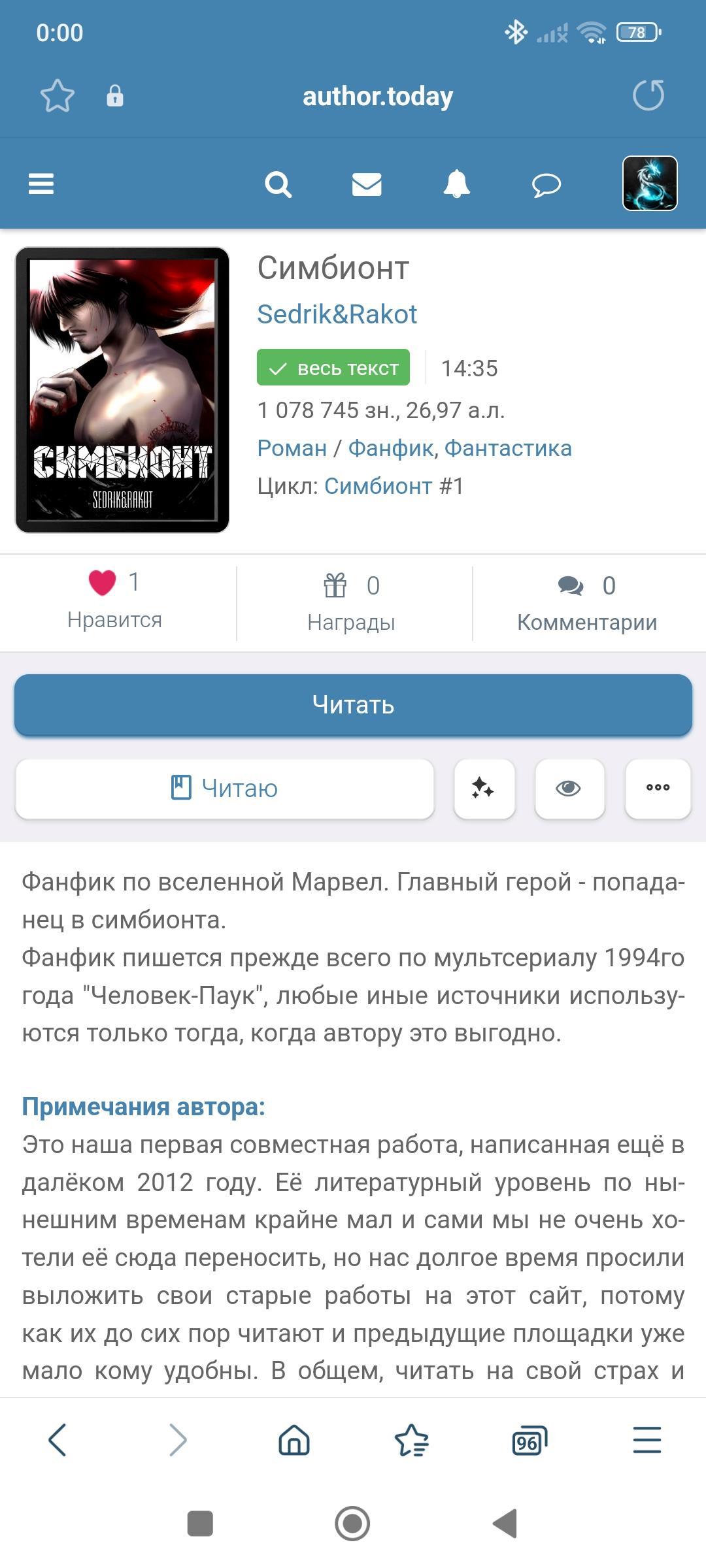Open the Роман form link
The width and height of the screenshot is (706, 1568).
(292, 448)
